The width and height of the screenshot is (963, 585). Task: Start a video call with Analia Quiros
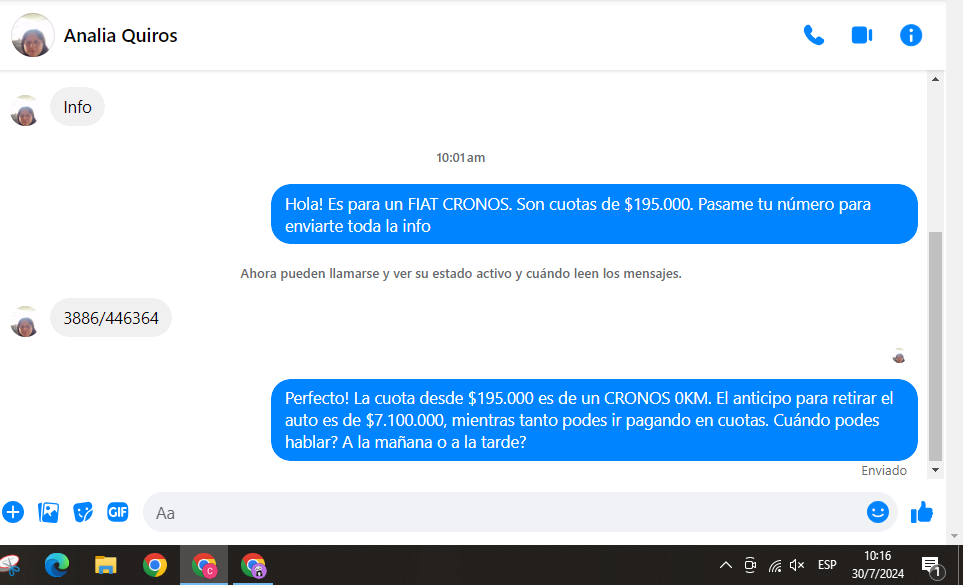(862, 35)
